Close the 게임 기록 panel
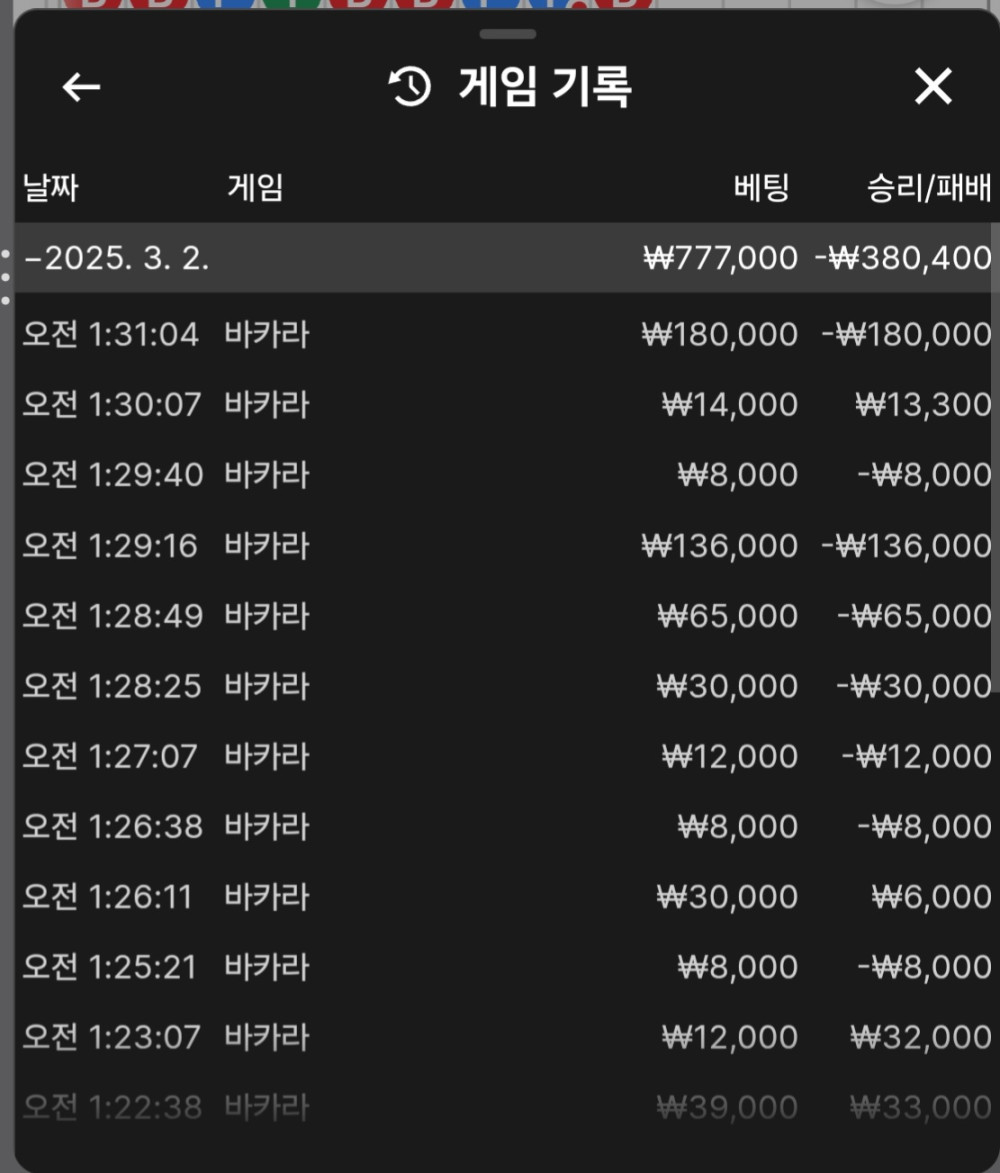 [x=932, y=88]
